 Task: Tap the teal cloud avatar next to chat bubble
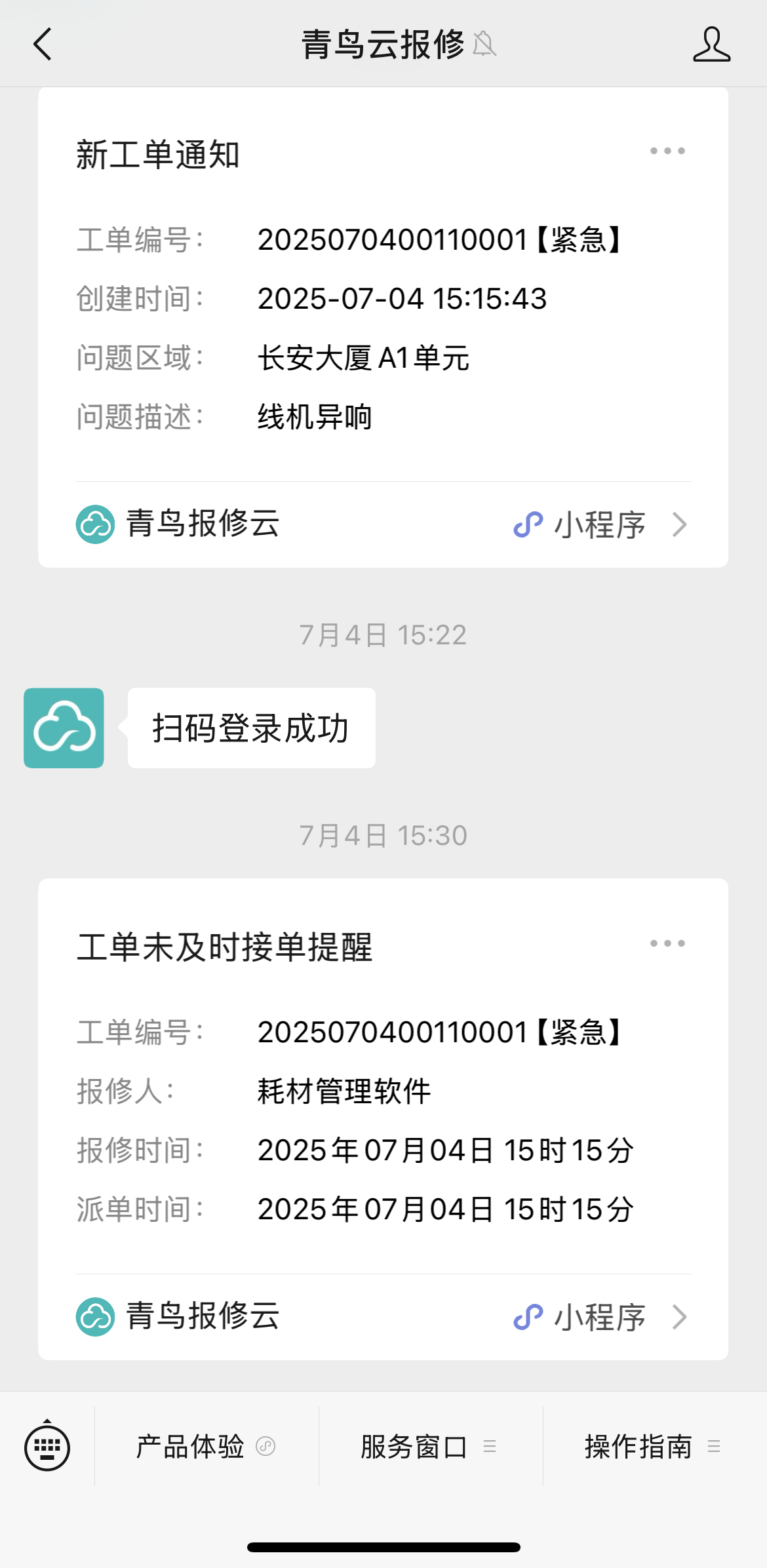pyautogui.click(x=64, y=728)
